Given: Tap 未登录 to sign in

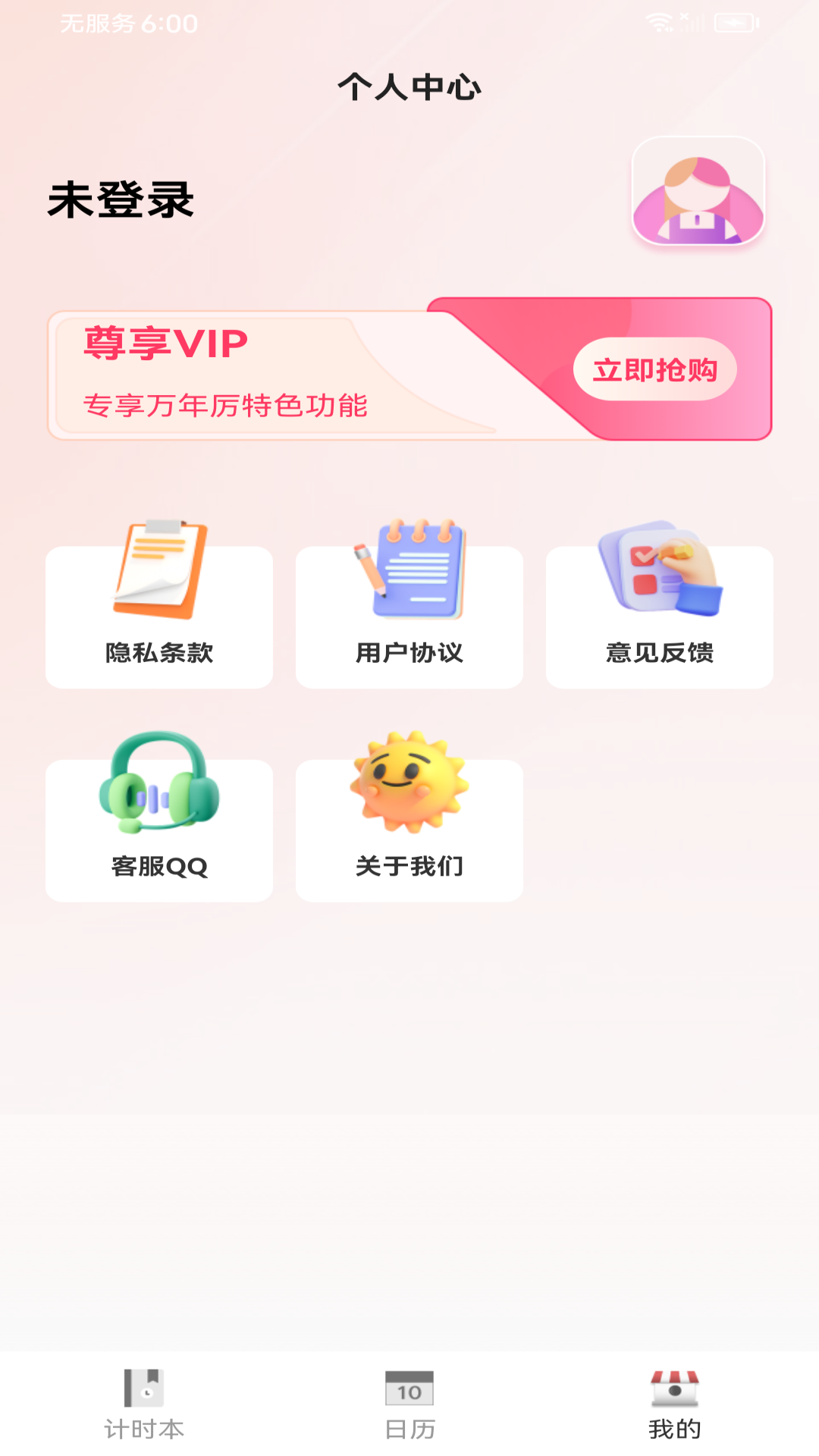Looking at the screenshot, I should tap(121, 200).
